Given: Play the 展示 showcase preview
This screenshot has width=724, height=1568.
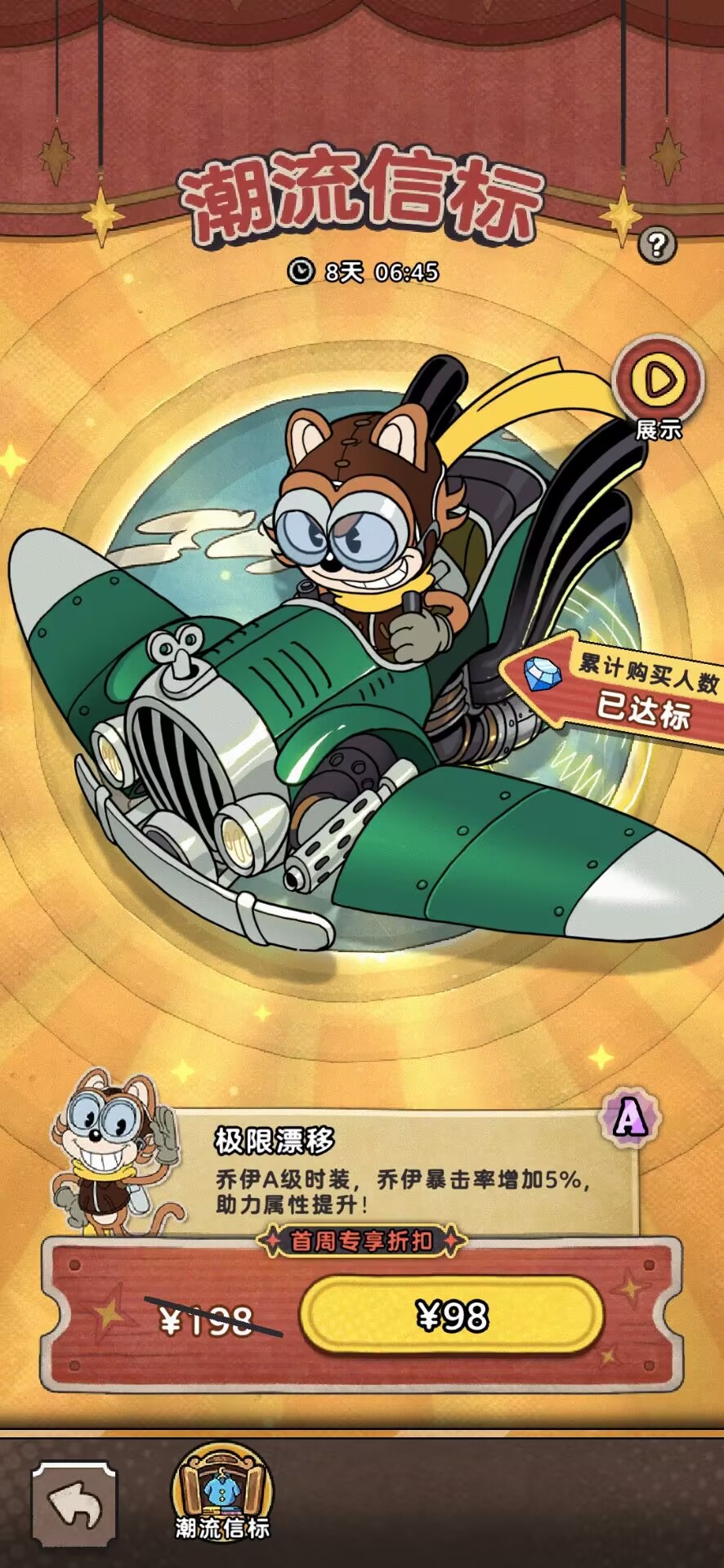Looking at the screenshot, I should click(x=658, y=380).
